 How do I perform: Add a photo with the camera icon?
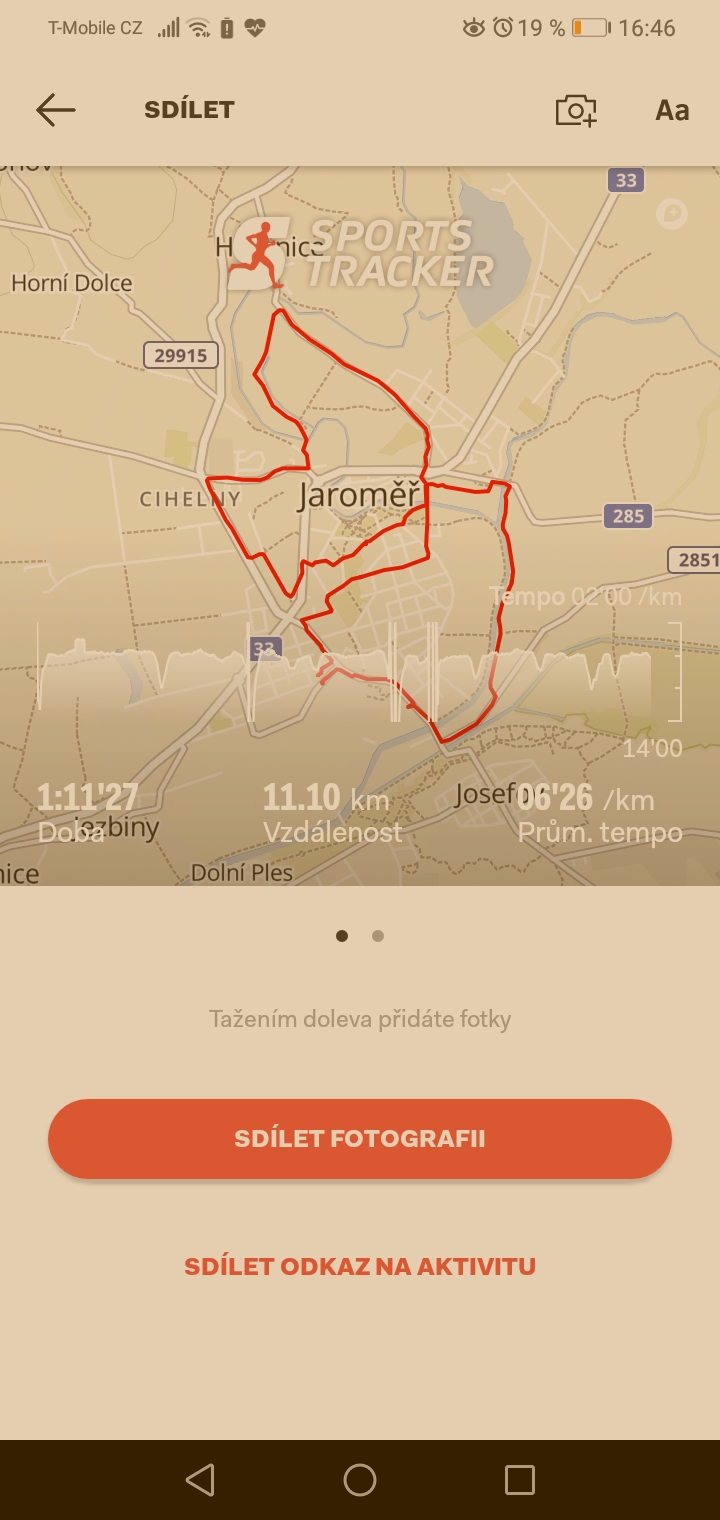(x=576, y=110)
